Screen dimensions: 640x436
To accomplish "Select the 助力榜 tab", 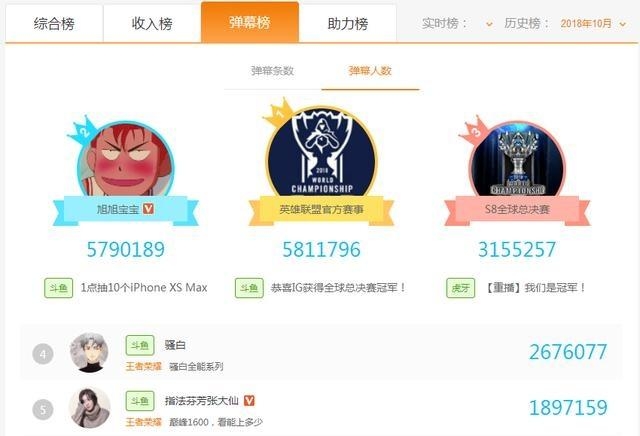I will tap(348, 23).
